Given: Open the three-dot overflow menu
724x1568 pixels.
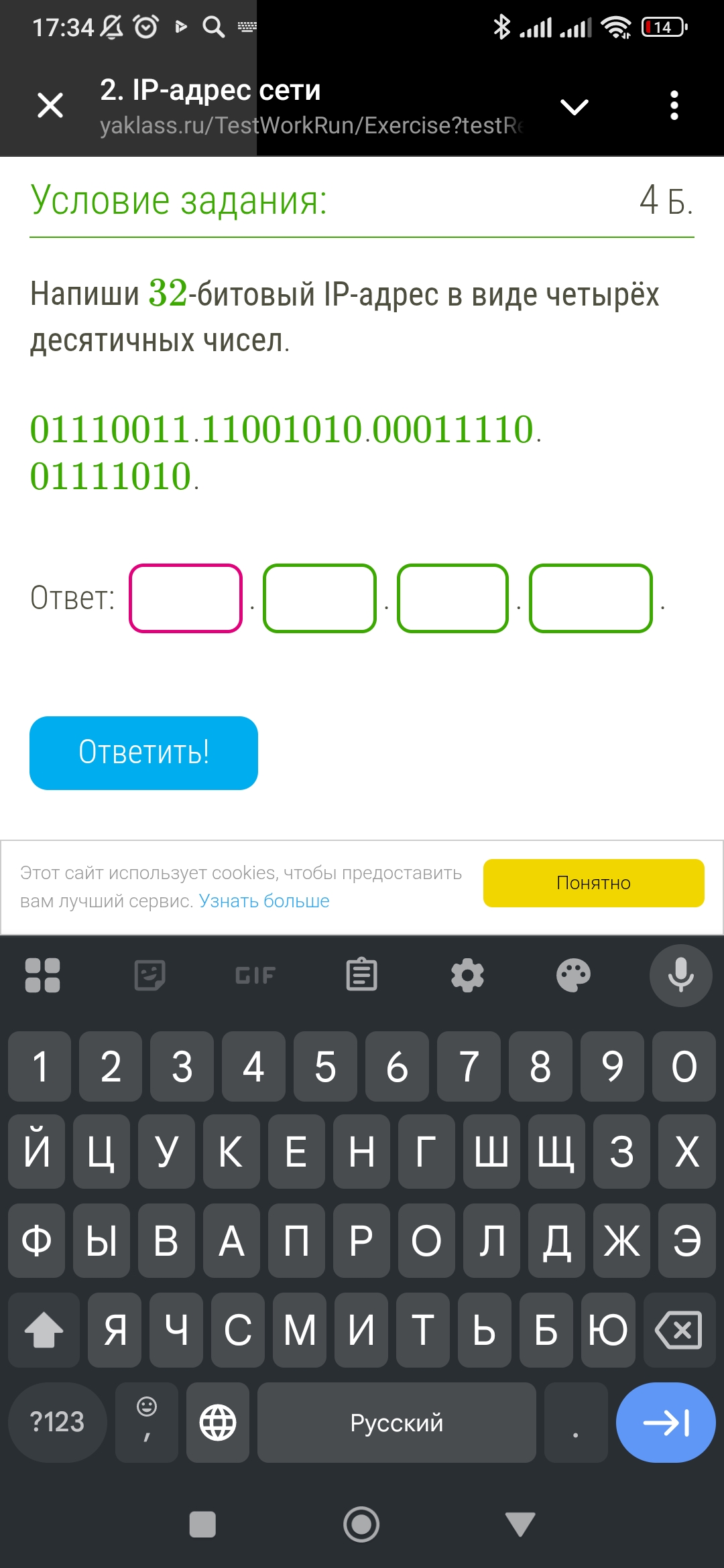Looking at the screenshot, I should 674,106.
